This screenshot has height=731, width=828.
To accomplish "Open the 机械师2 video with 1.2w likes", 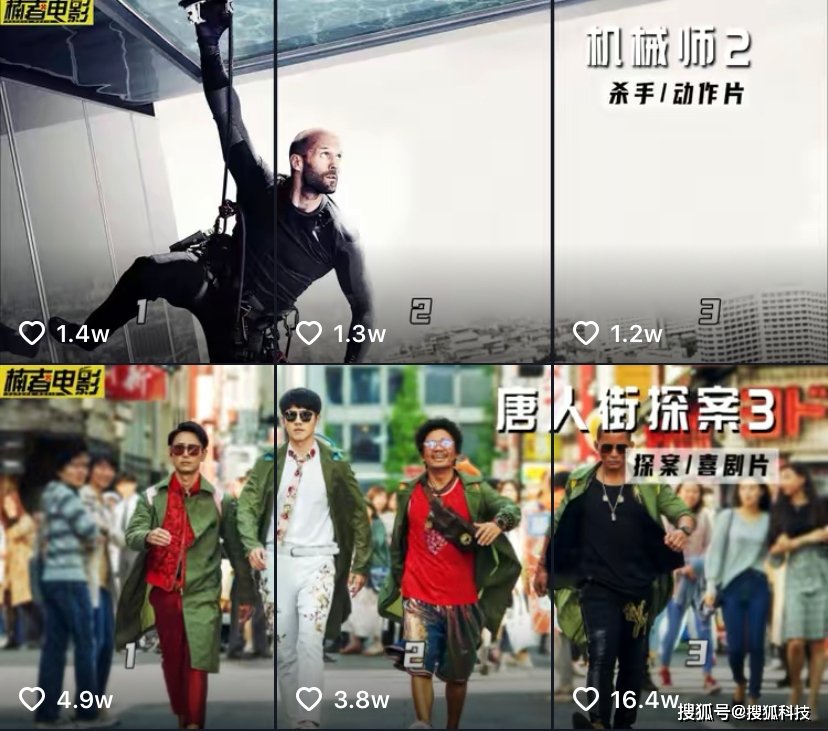I will (691, 180).
